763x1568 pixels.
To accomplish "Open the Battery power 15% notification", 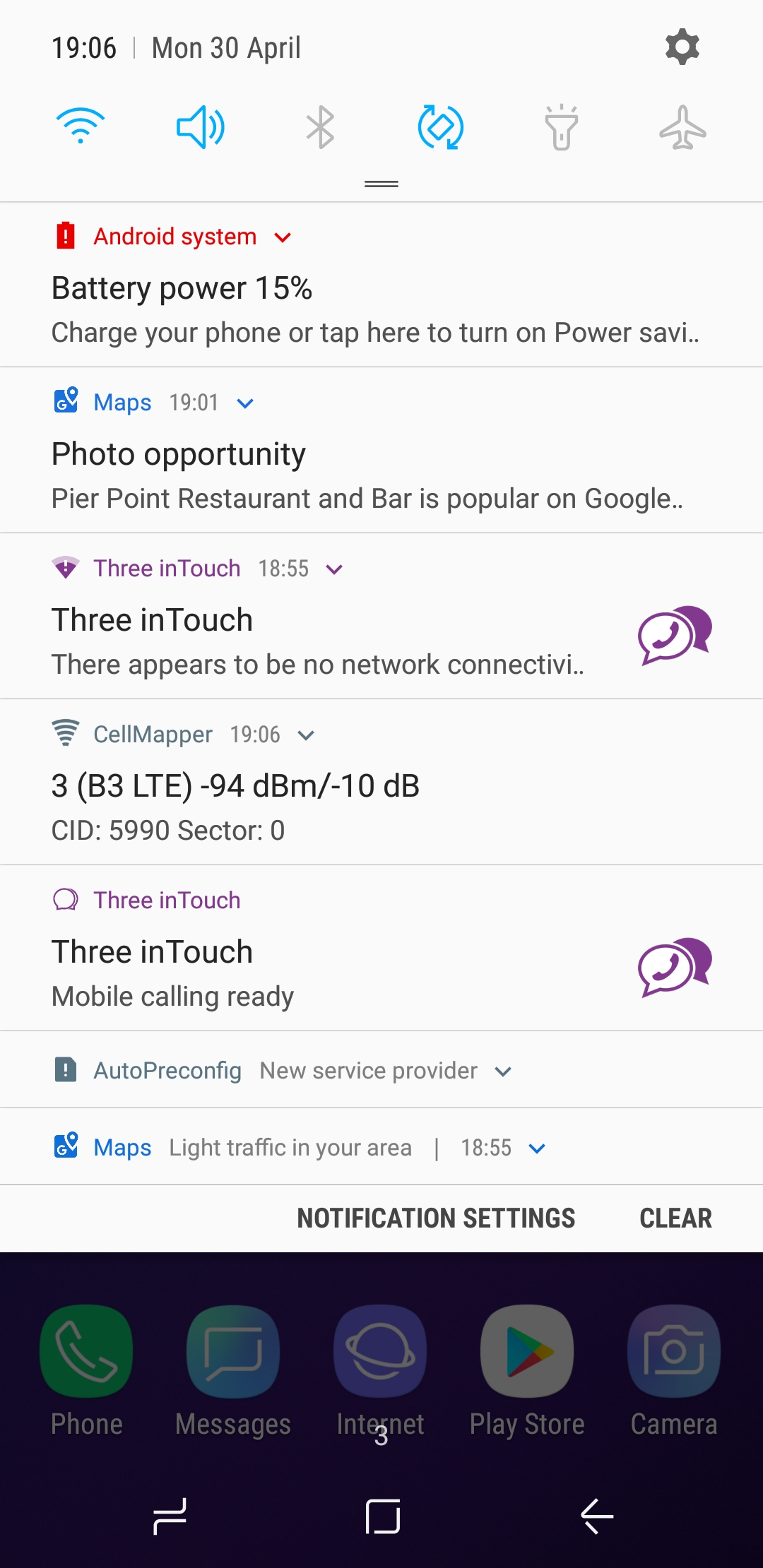I will 381,285.
